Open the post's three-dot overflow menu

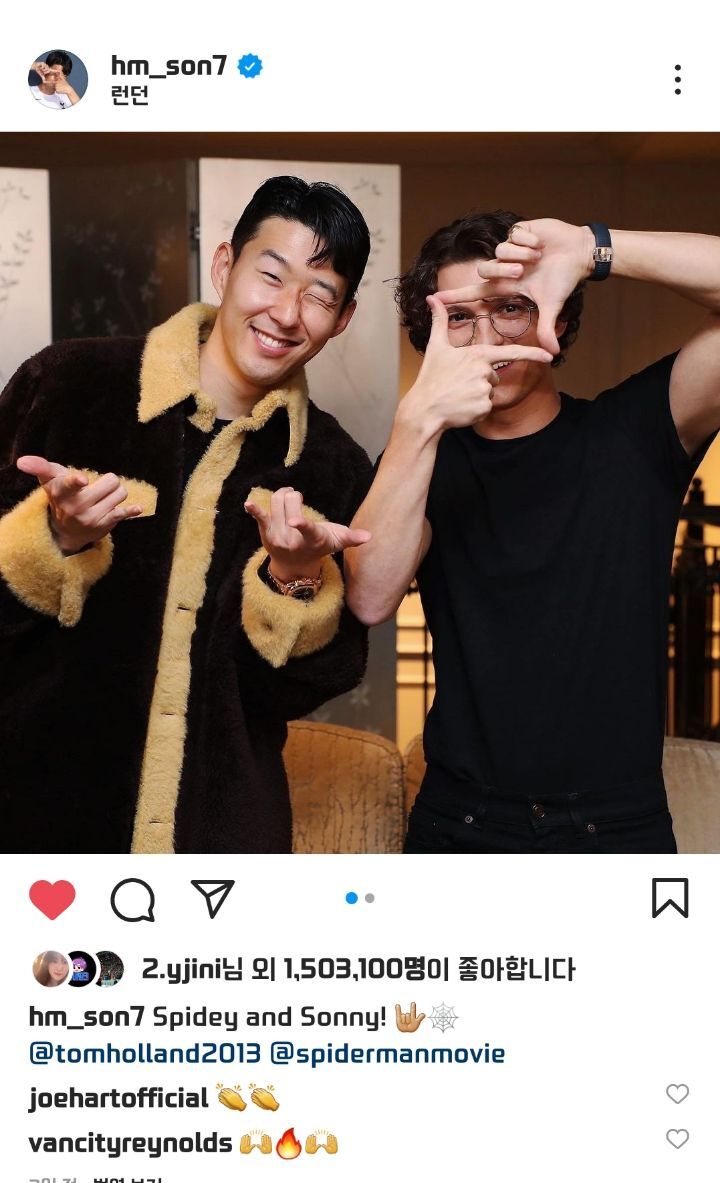(x=677, y=80)
